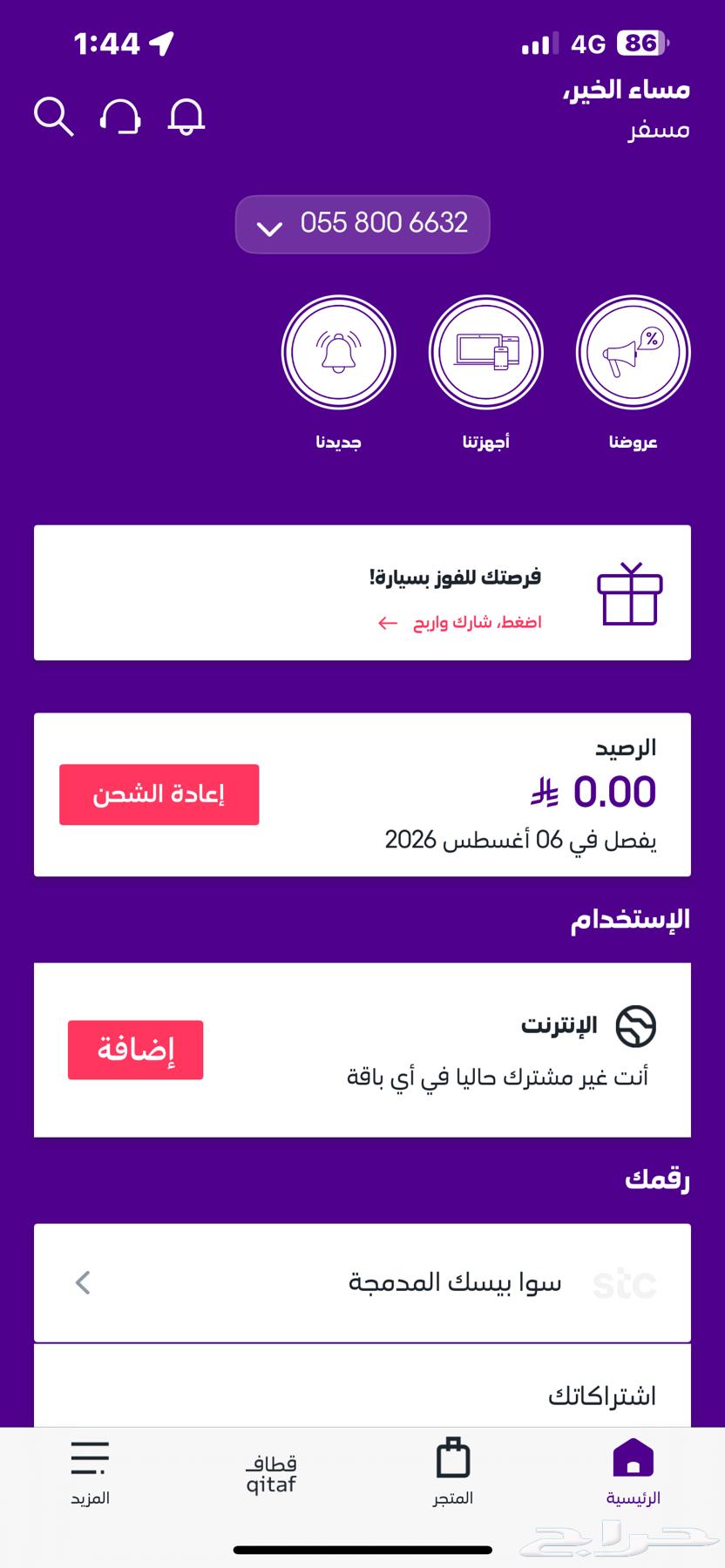Switch to the المتجر store tab

pyautogui.click(x=453, y=1472)
